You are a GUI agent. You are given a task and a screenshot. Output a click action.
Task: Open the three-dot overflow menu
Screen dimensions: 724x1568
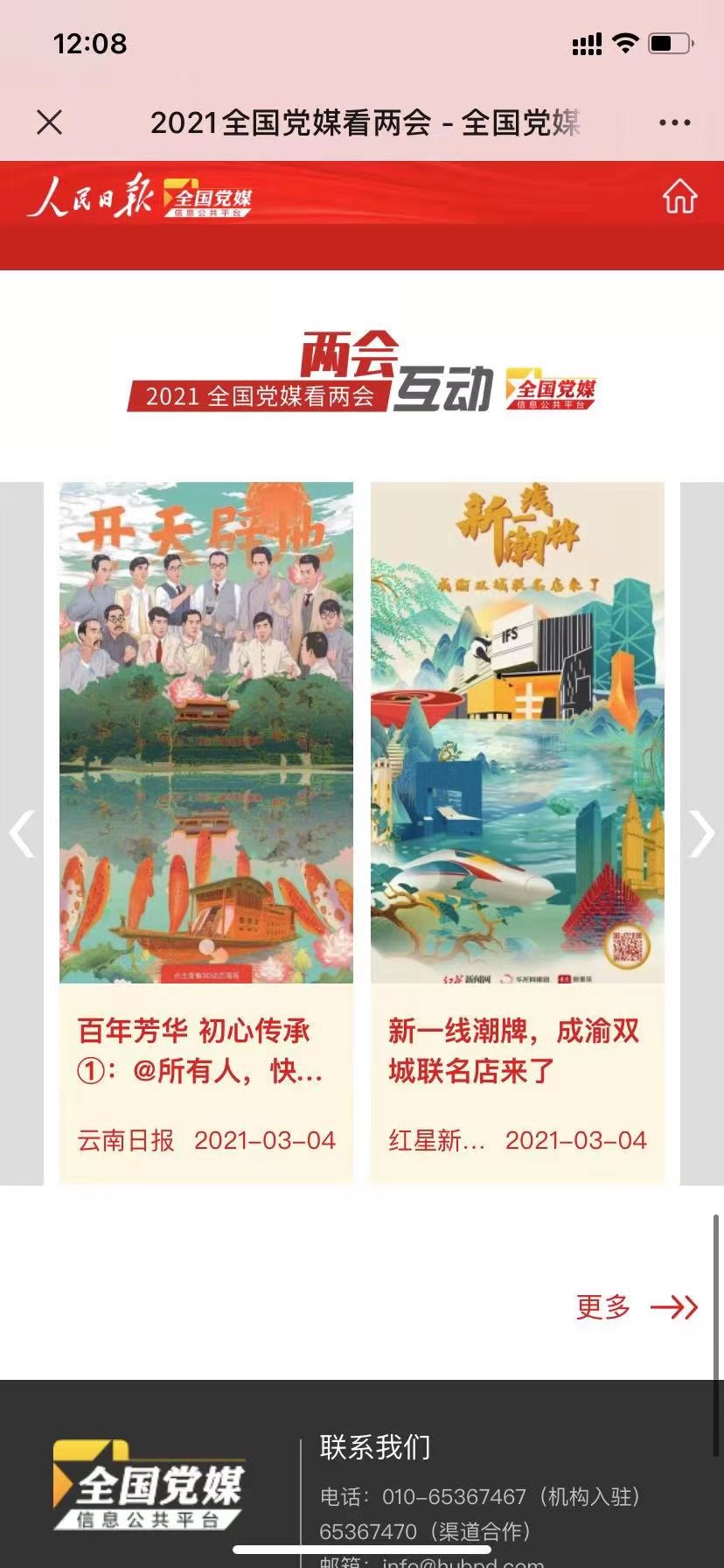click(x=674, y=122)
